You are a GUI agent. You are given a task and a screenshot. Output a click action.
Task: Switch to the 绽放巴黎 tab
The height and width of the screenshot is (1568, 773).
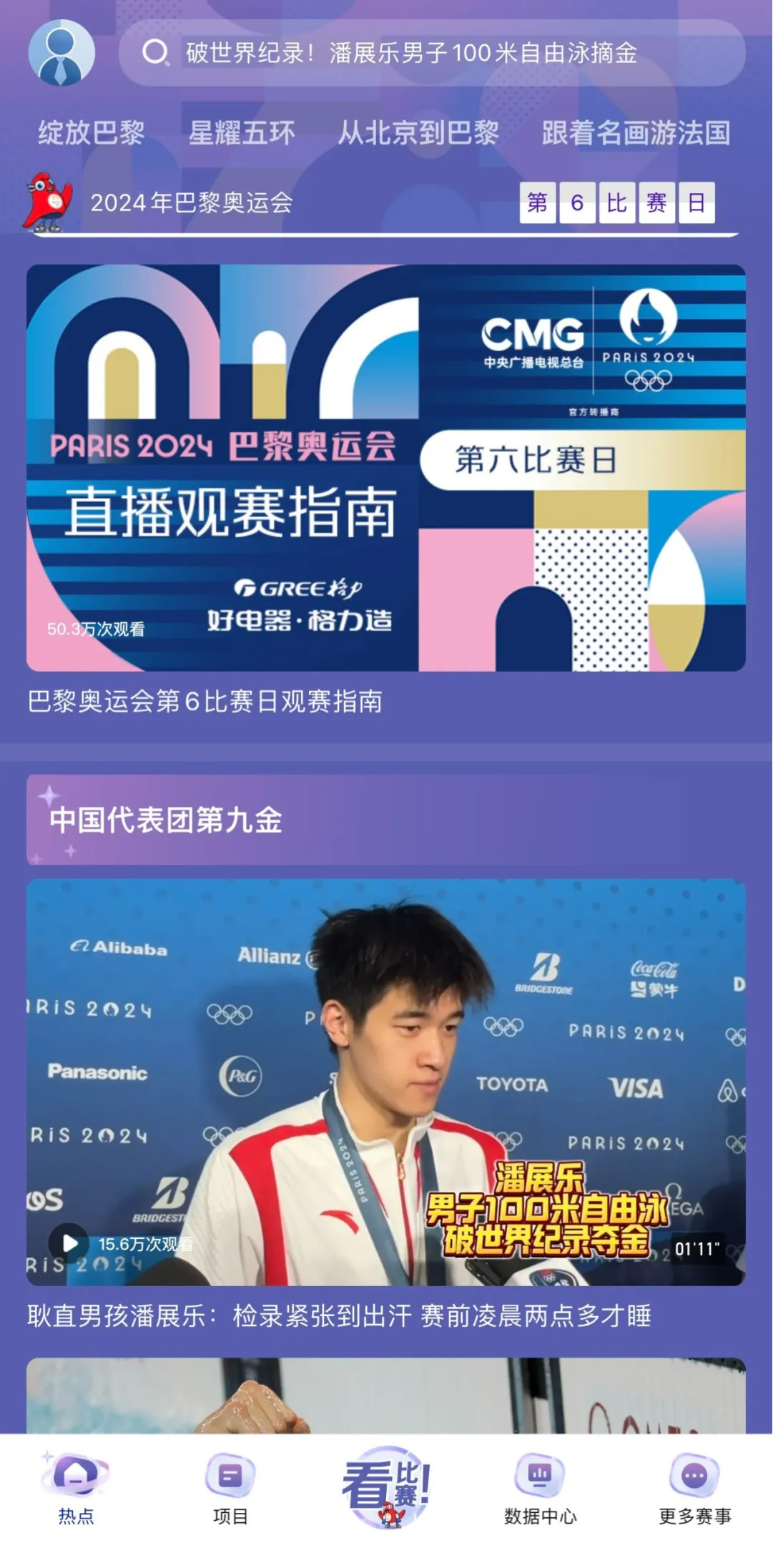[92, 133]
